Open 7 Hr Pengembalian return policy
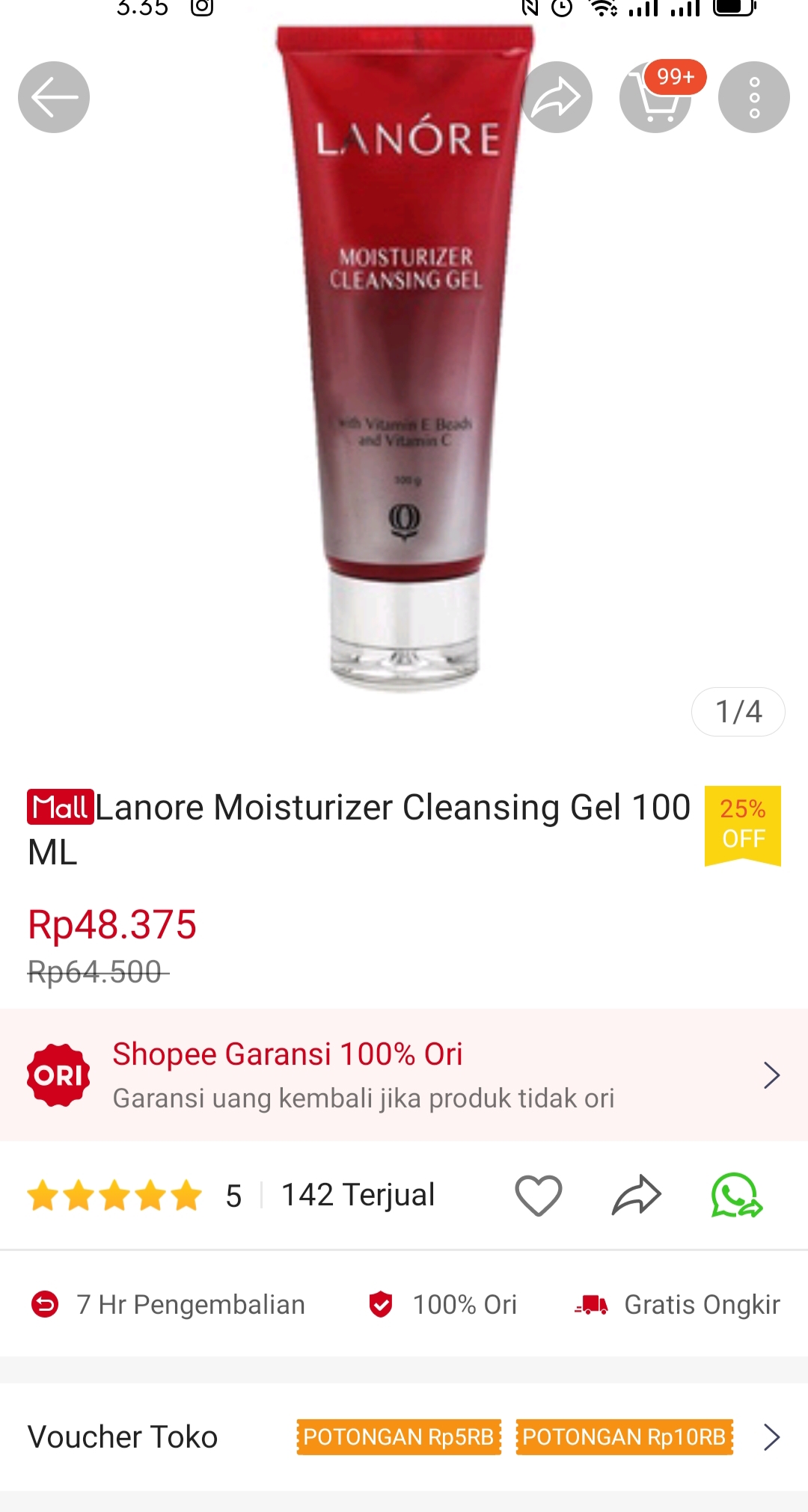The height and width of the screenshot is (1512, 808). coord(168,1305)
